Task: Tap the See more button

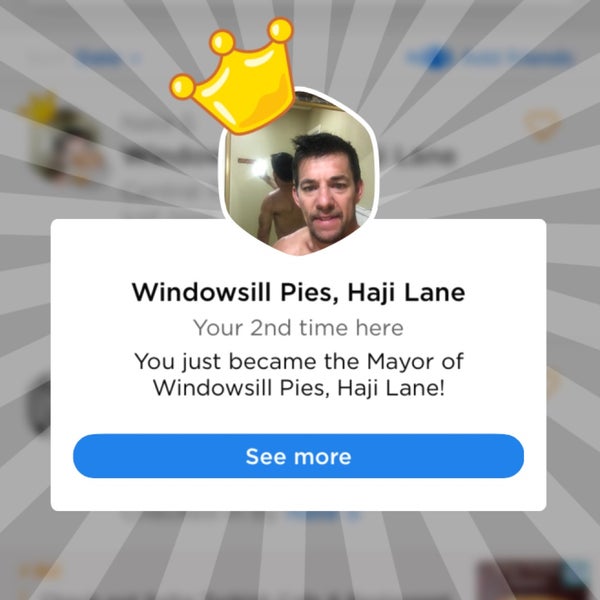Action: click(x=298, y=456)
